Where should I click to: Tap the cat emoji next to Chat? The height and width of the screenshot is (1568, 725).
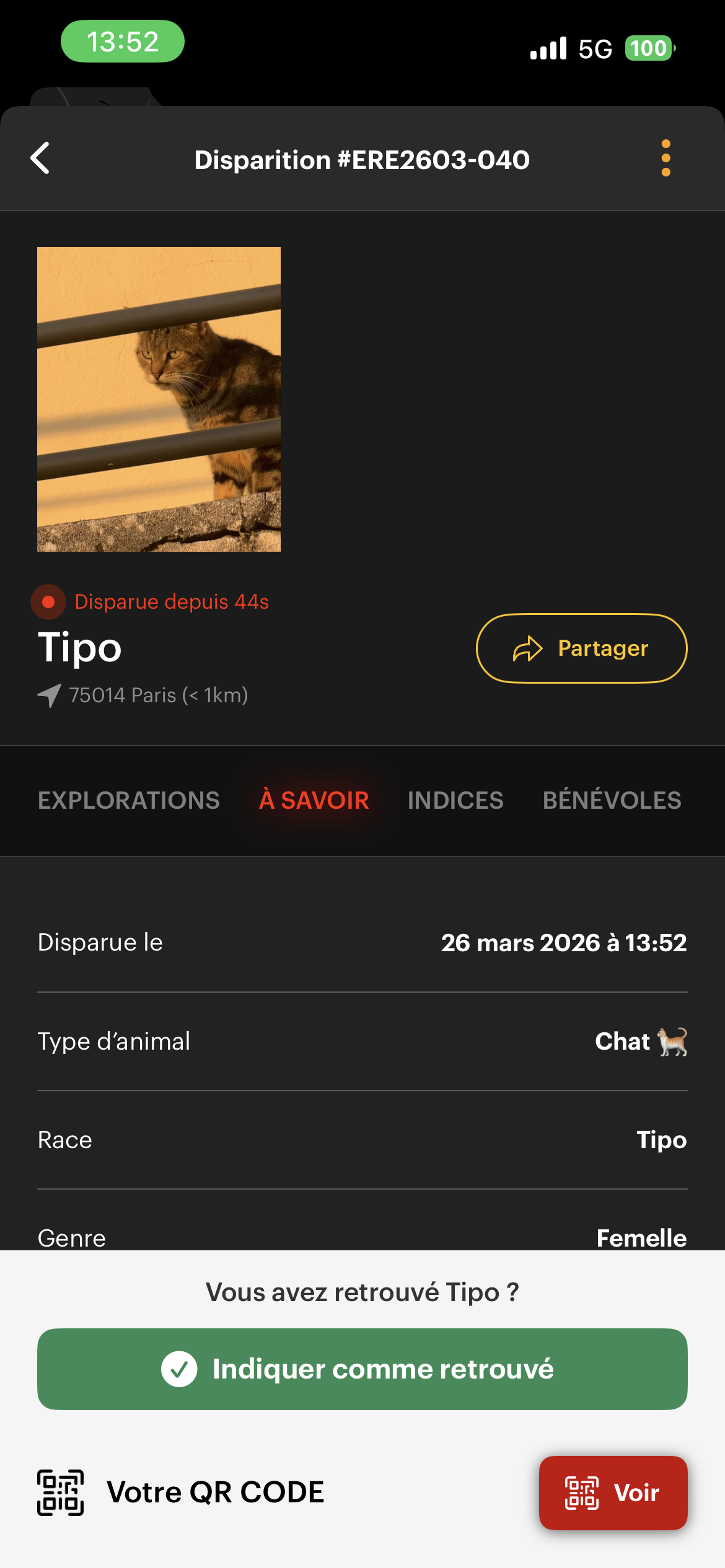(672, 1041)
